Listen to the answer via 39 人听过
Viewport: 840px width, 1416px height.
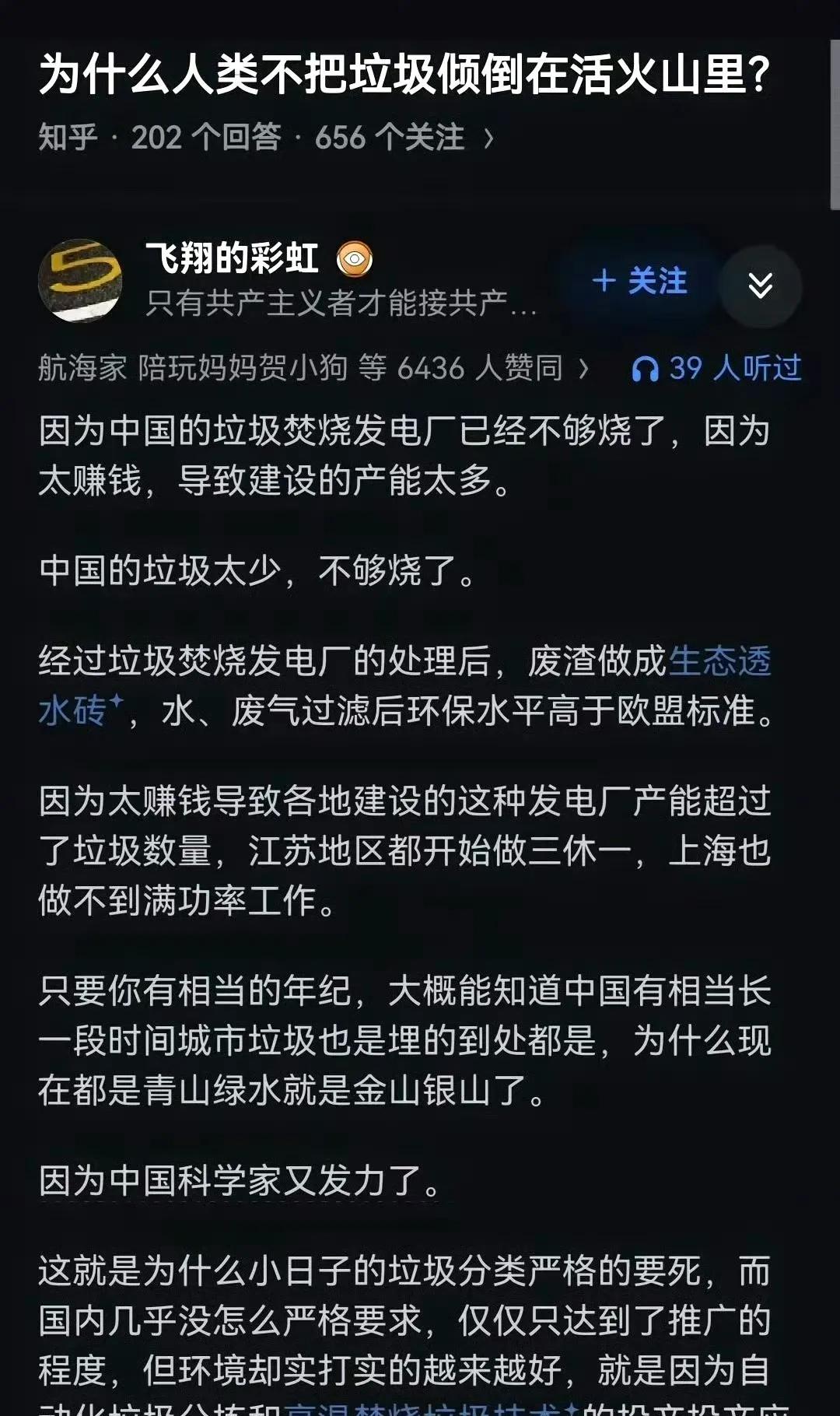pyautogui.click(x=716, y=368)
